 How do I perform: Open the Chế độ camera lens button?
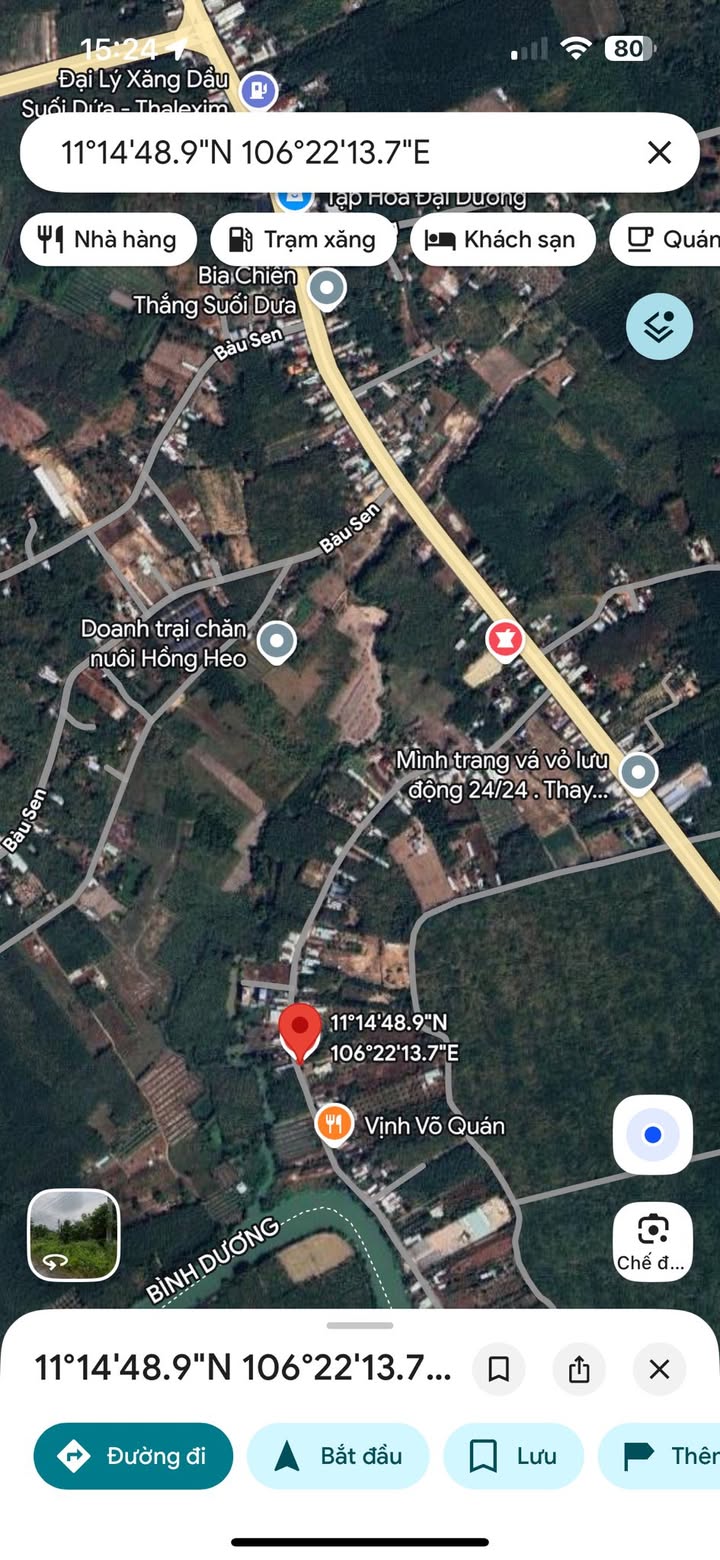coord(652,1240)
